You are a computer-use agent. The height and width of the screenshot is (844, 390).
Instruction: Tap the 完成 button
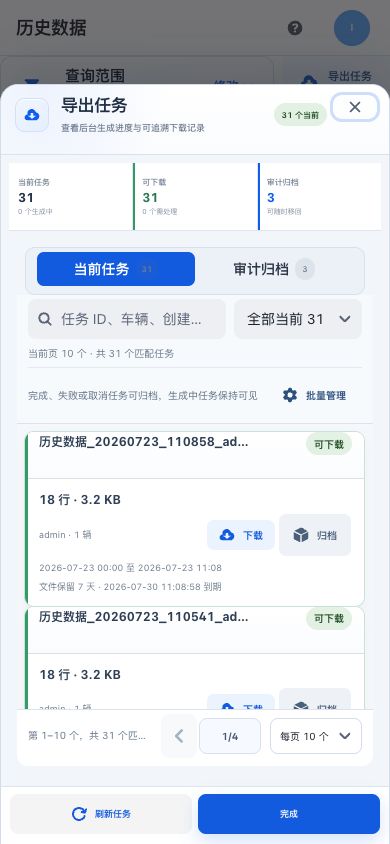(289, 814)
